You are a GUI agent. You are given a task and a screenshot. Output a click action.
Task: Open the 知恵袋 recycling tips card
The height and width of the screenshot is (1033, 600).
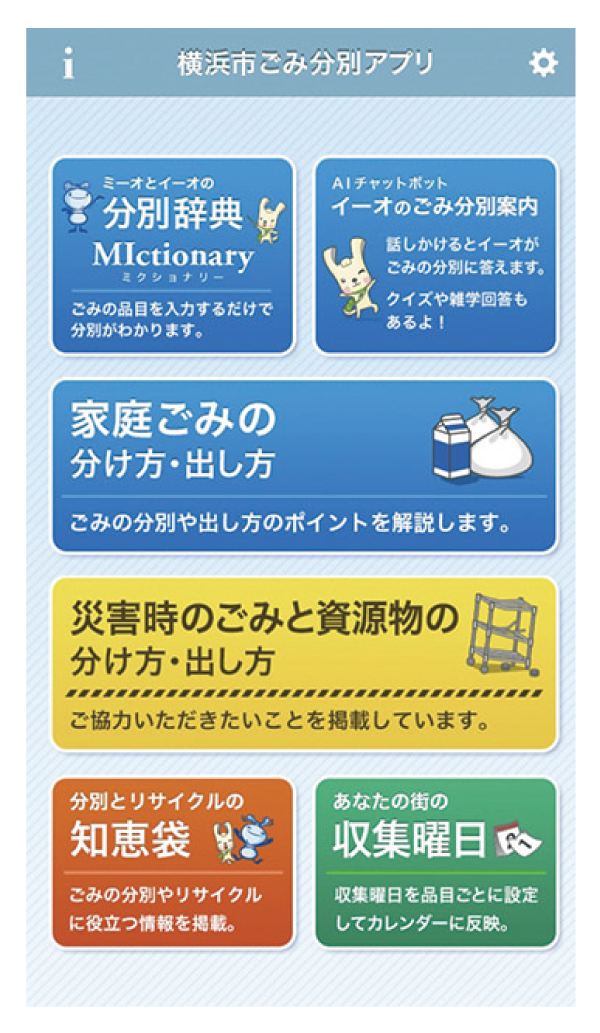173,863
